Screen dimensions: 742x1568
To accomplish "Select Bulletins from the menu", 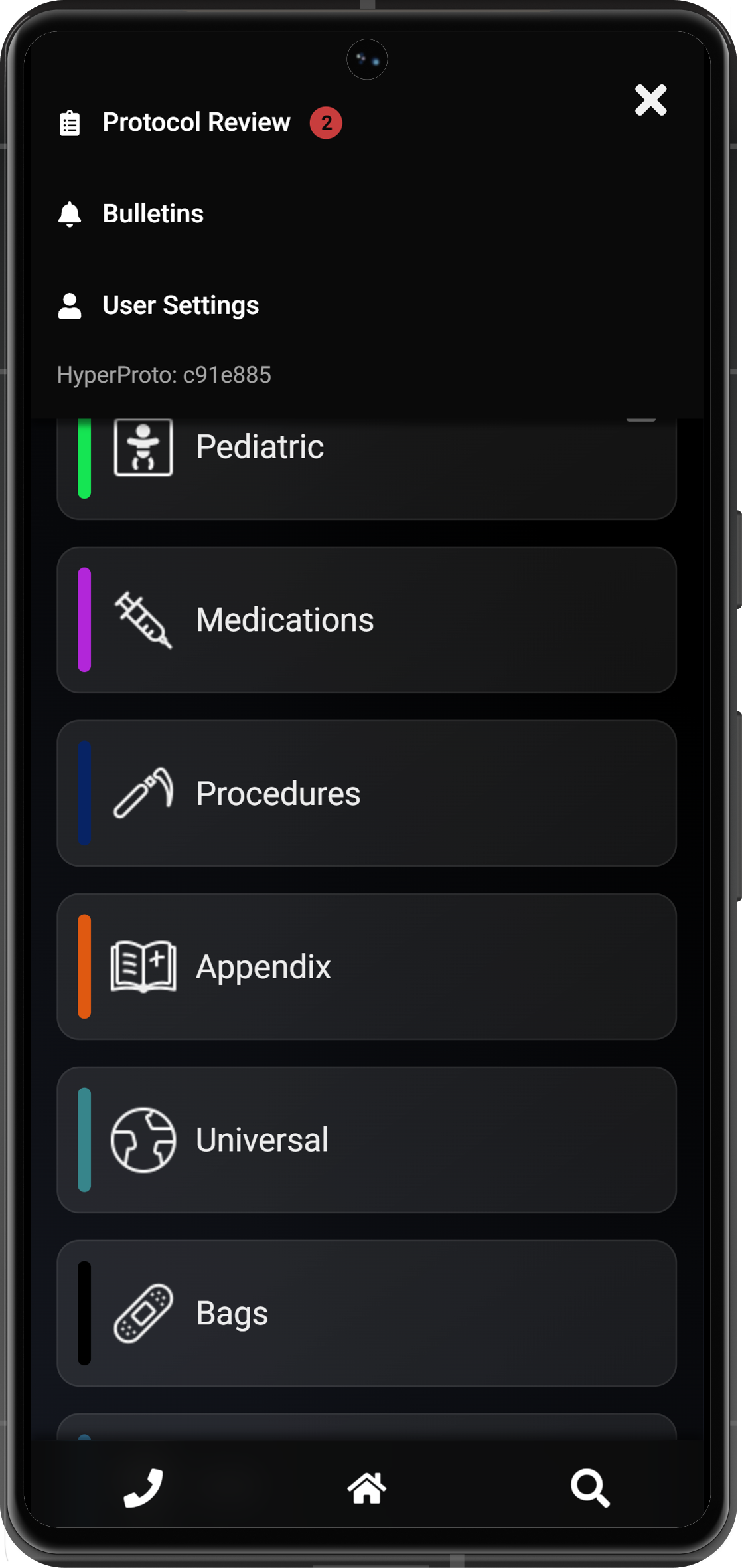I will click(x=153, y=213).
